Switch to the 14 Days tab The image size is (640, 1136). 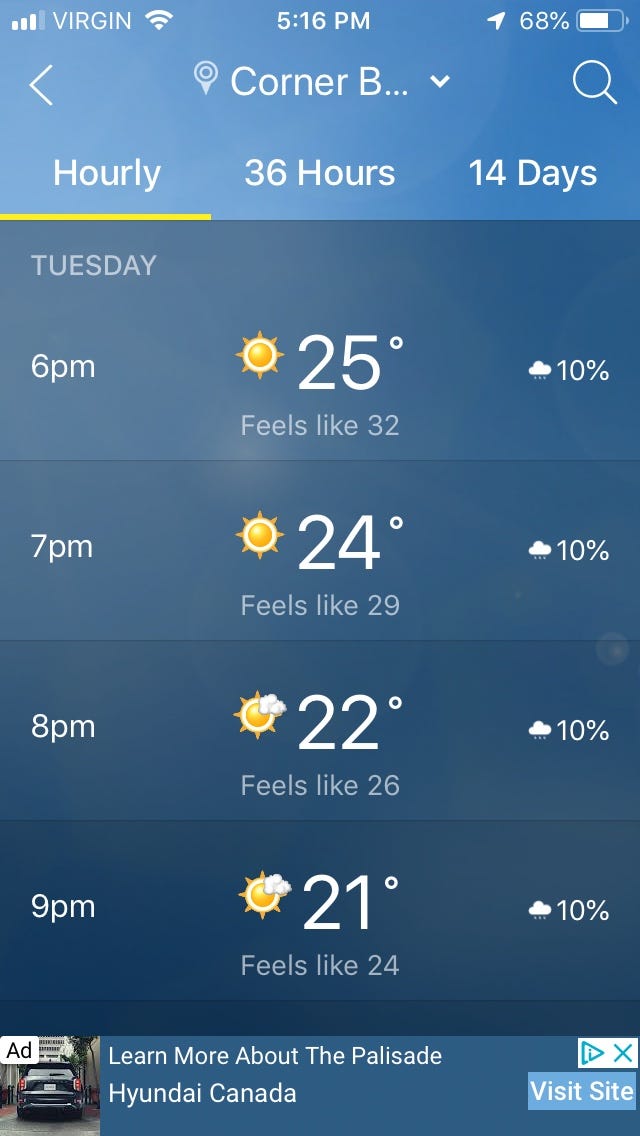[533, 174]
